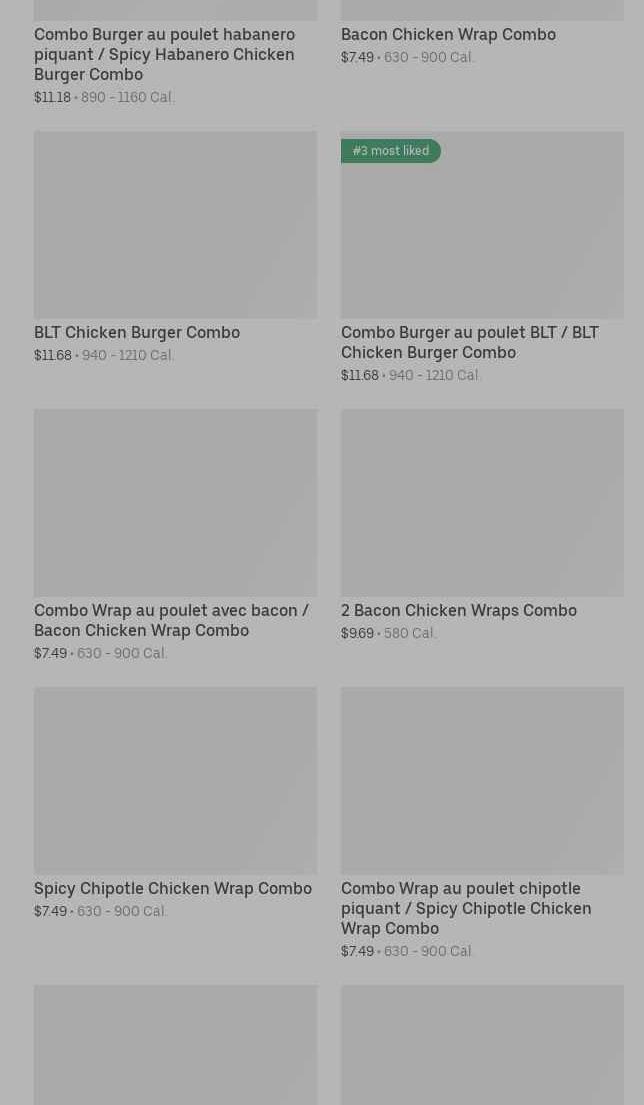This screenshot has width=644, height=1105.
Task: Open Spicy Habanero Chicken Burger Combo item
Action: pyautogui.click(x=165, y=54)
